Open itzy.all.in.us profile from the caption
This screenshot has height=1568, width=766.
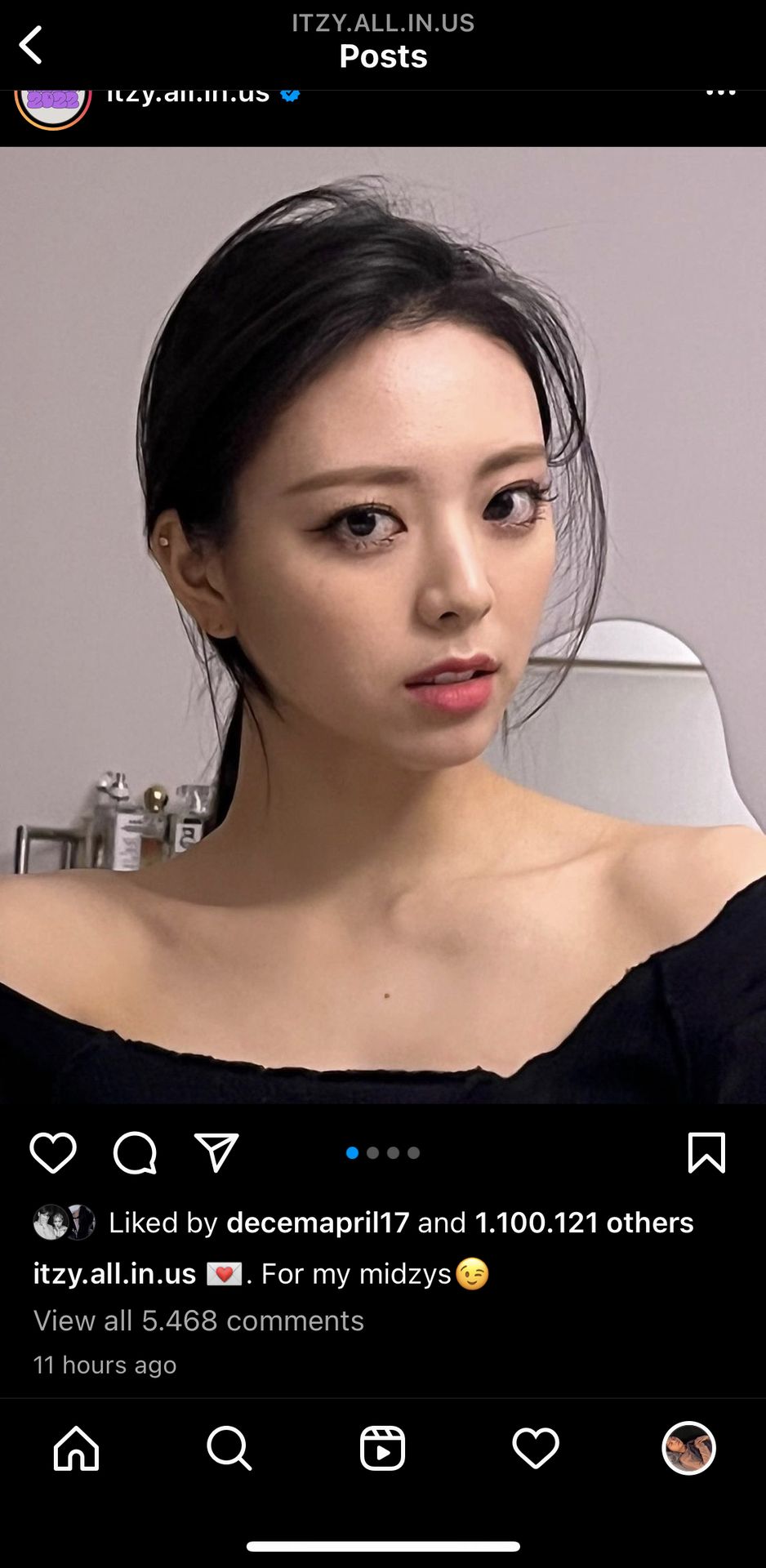pyautogui.click(x=114, y=1274)
